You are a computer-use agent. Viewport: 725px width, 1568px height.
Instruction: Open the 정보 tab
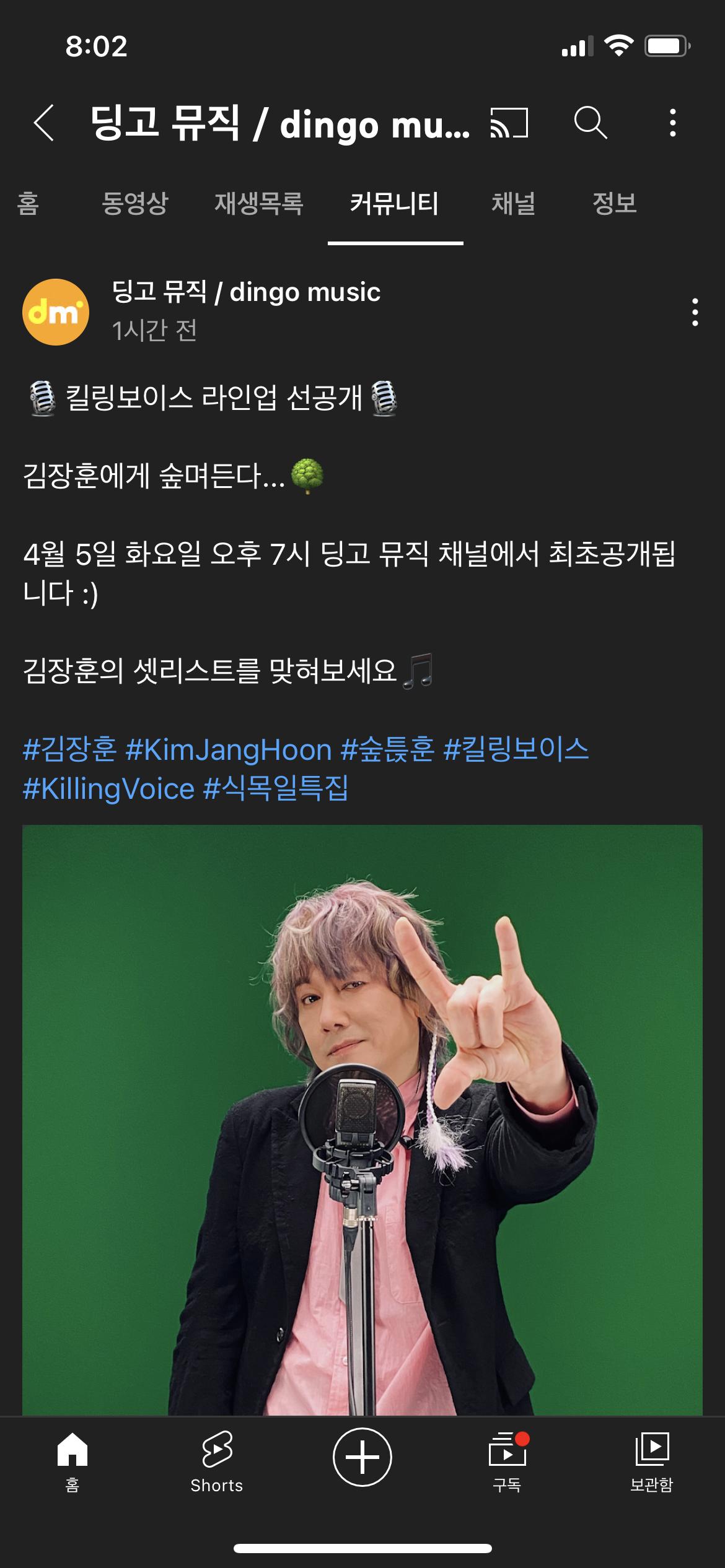click(614, 203)
